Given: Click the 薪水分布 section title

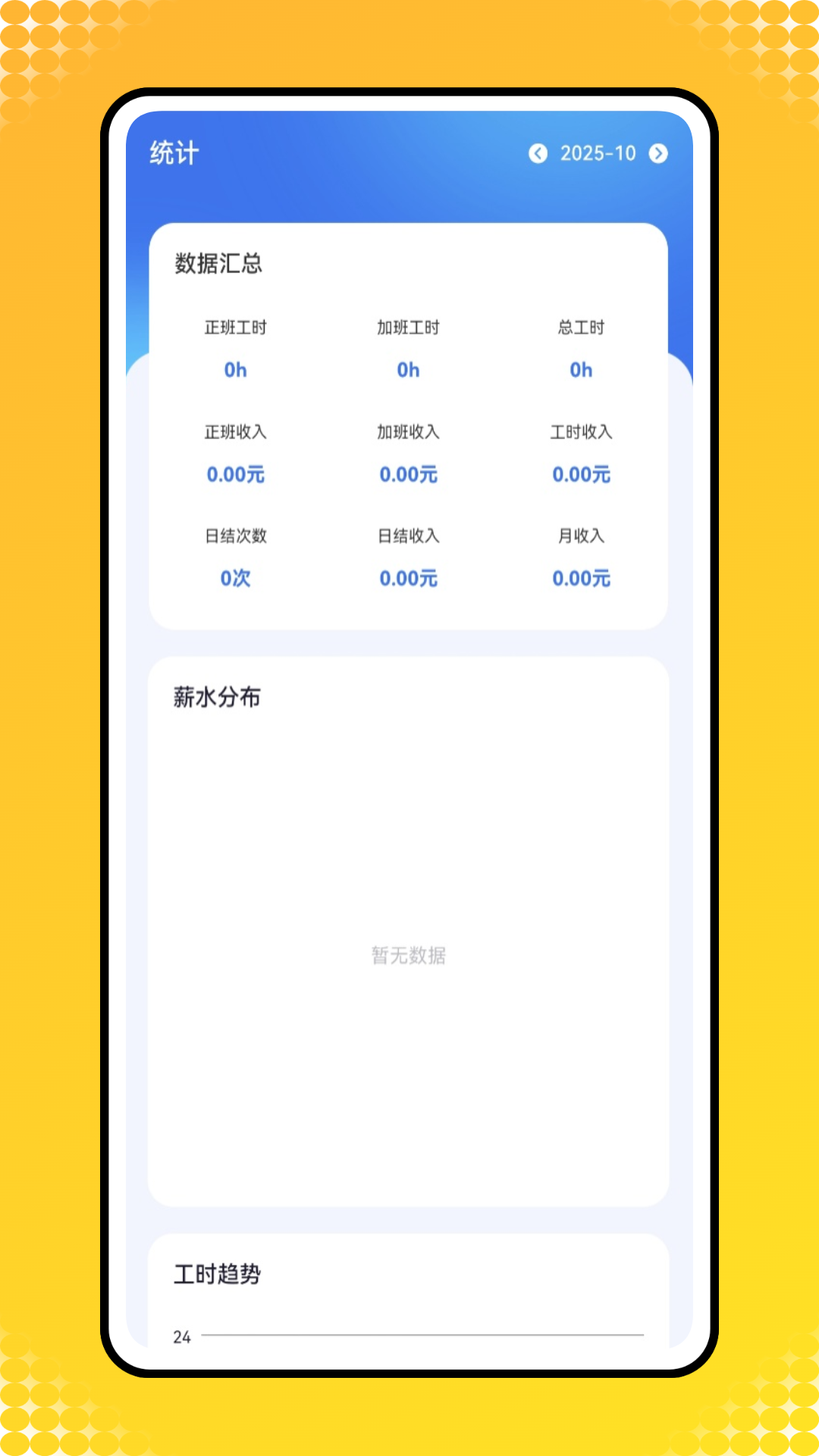Looking at the screenshot, I should pos(215,697).
